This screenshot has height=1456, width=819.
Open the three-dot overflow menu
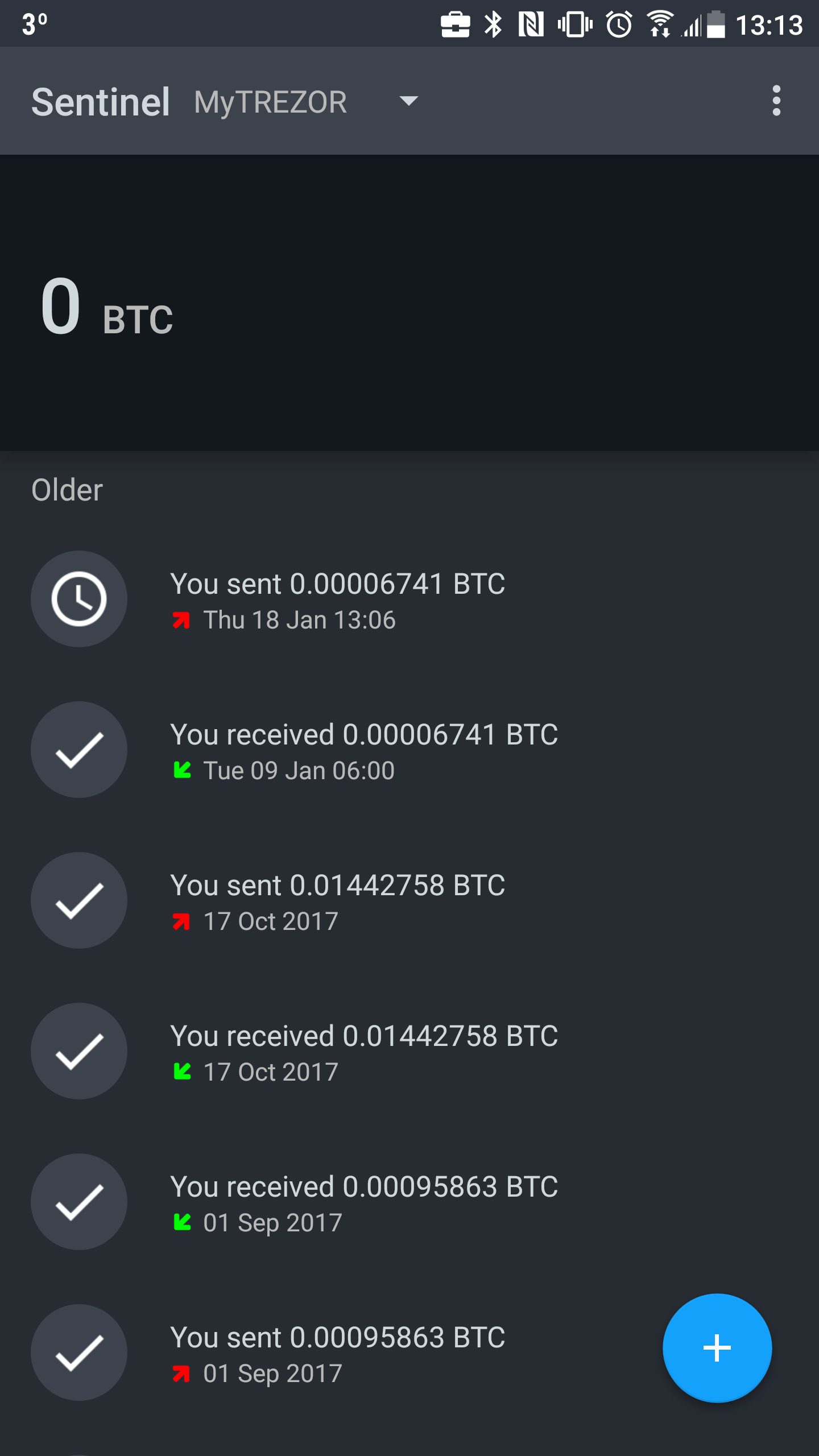(x=777, y=101)
